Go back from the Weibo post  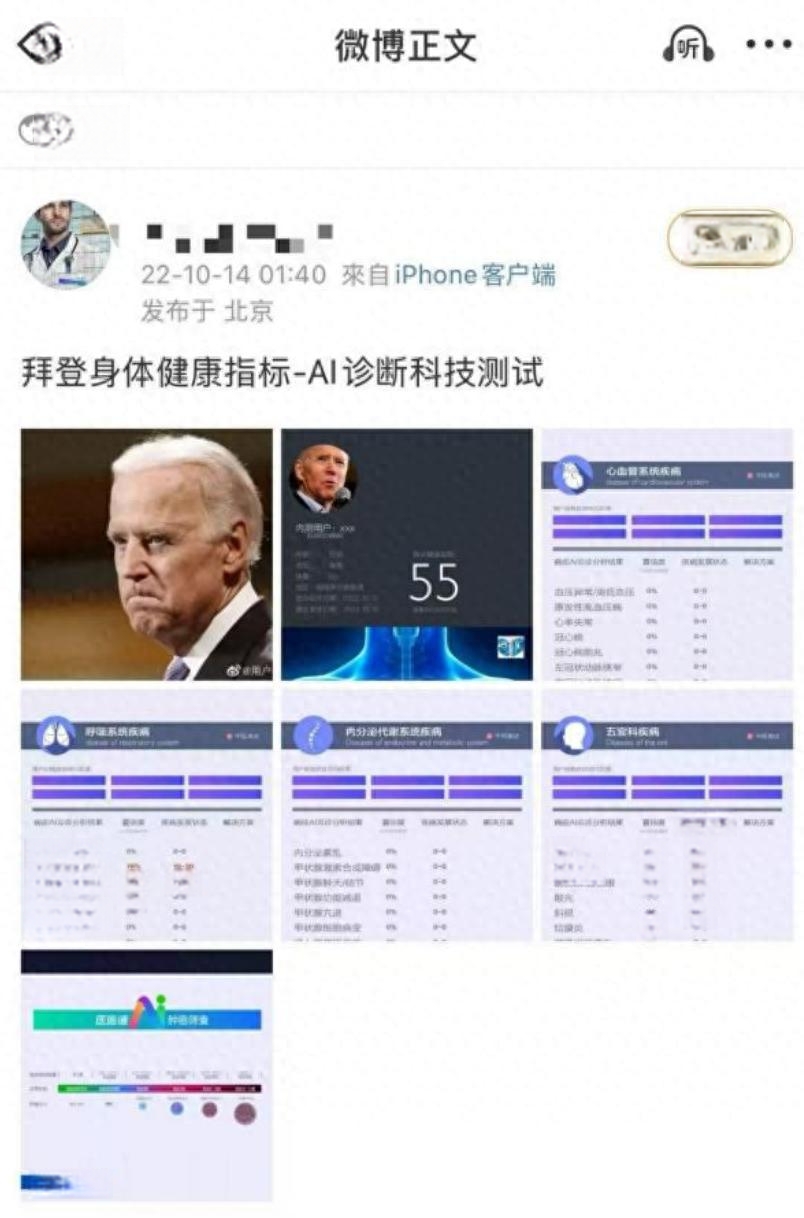tap(41, 44)
